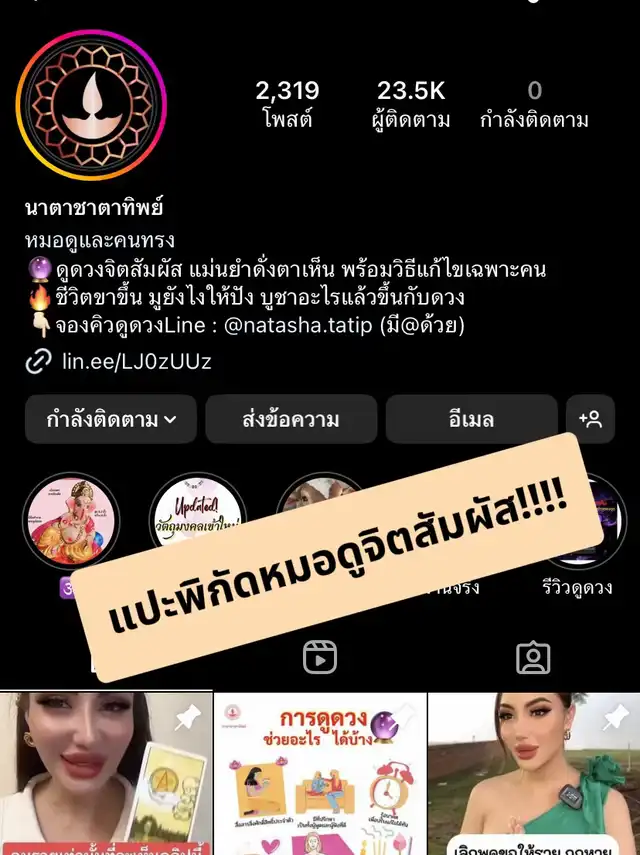
Task: Switch to the tagged photos tab
Action: pos(533,657)
